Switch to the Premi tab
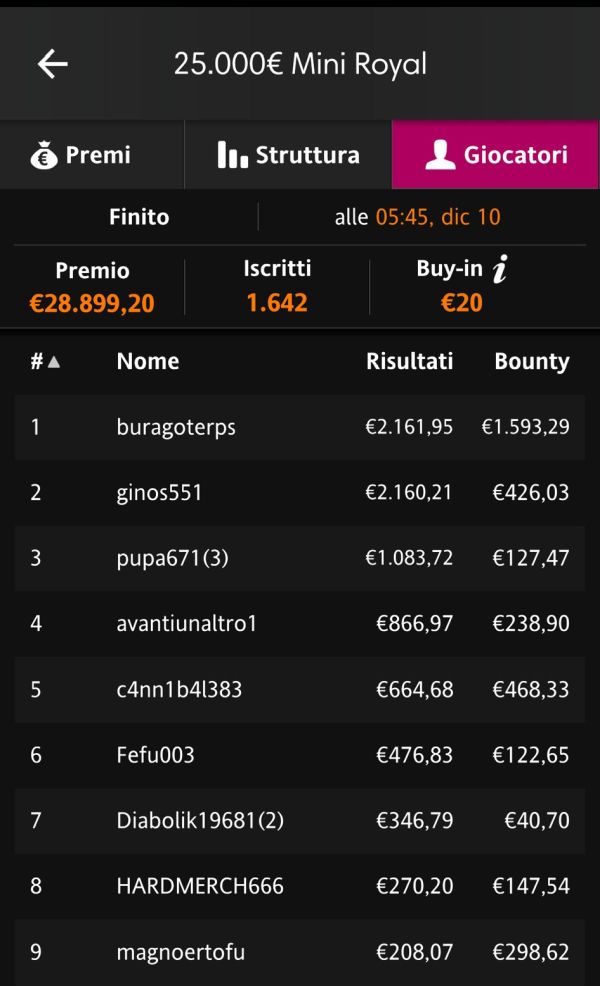 coord(92,155)
